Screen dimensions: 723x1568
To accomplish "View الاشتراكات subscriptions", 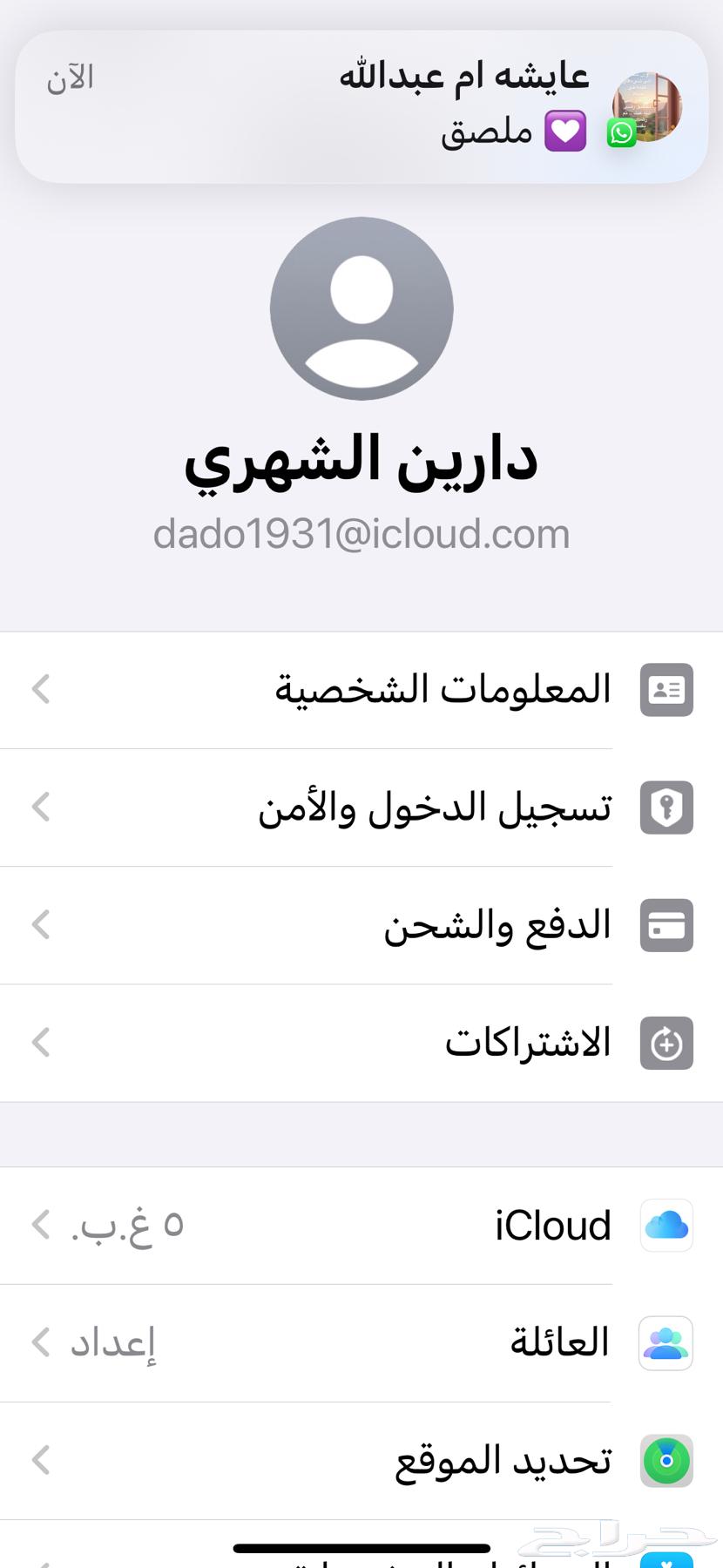I will pos(361,1043).
